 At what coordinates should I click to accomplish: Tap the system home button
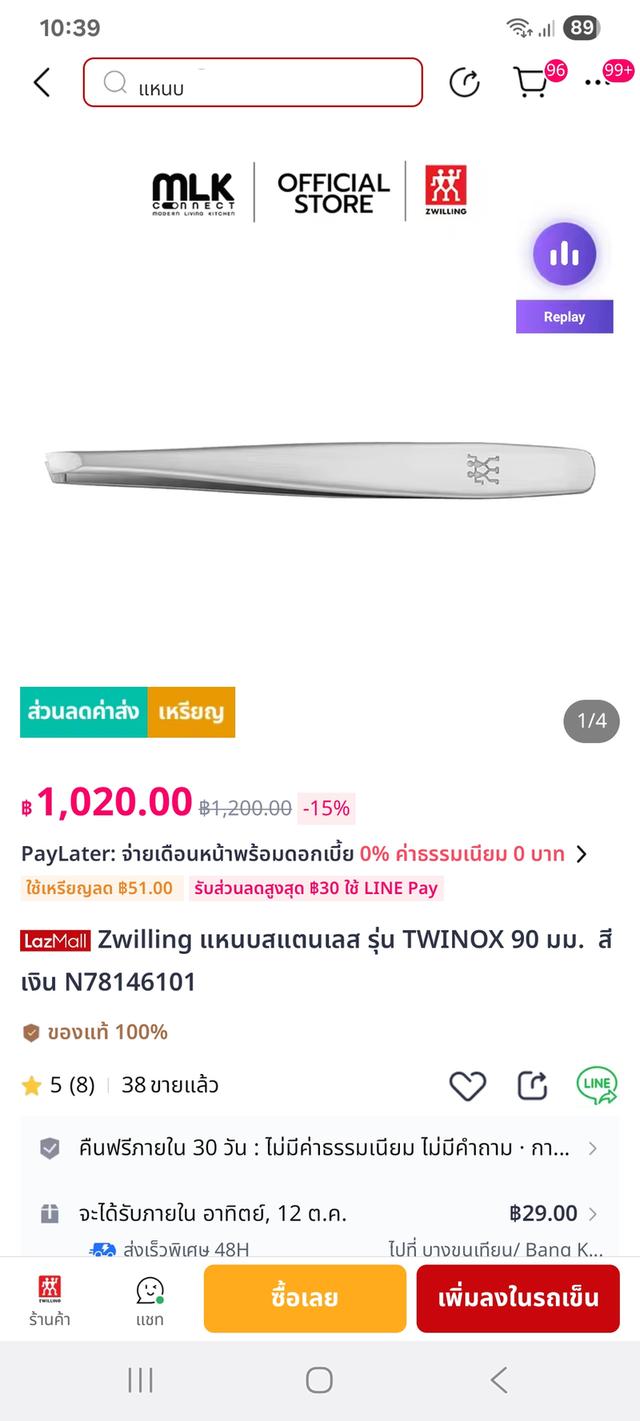(319, 1381)
